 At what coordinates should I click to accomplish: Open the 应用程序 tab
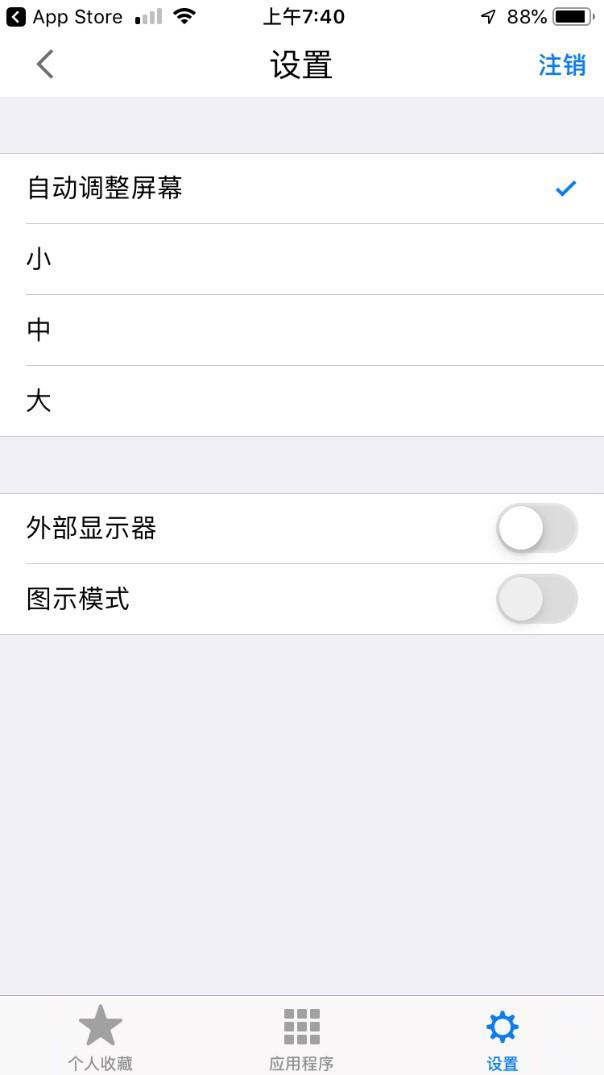pyautogui.click(x=301, y=1037)
